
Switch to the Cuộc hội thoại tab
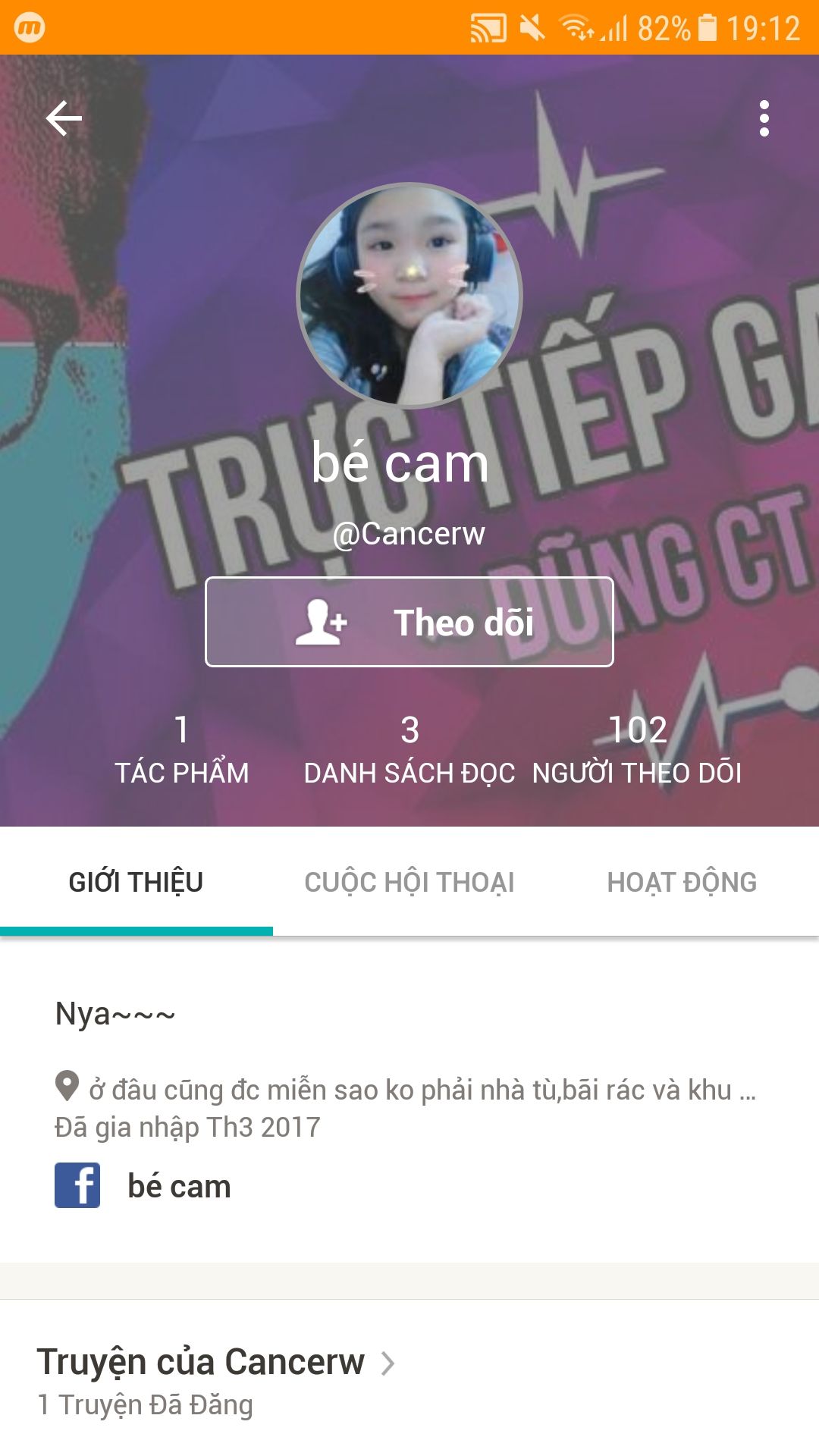409,882
